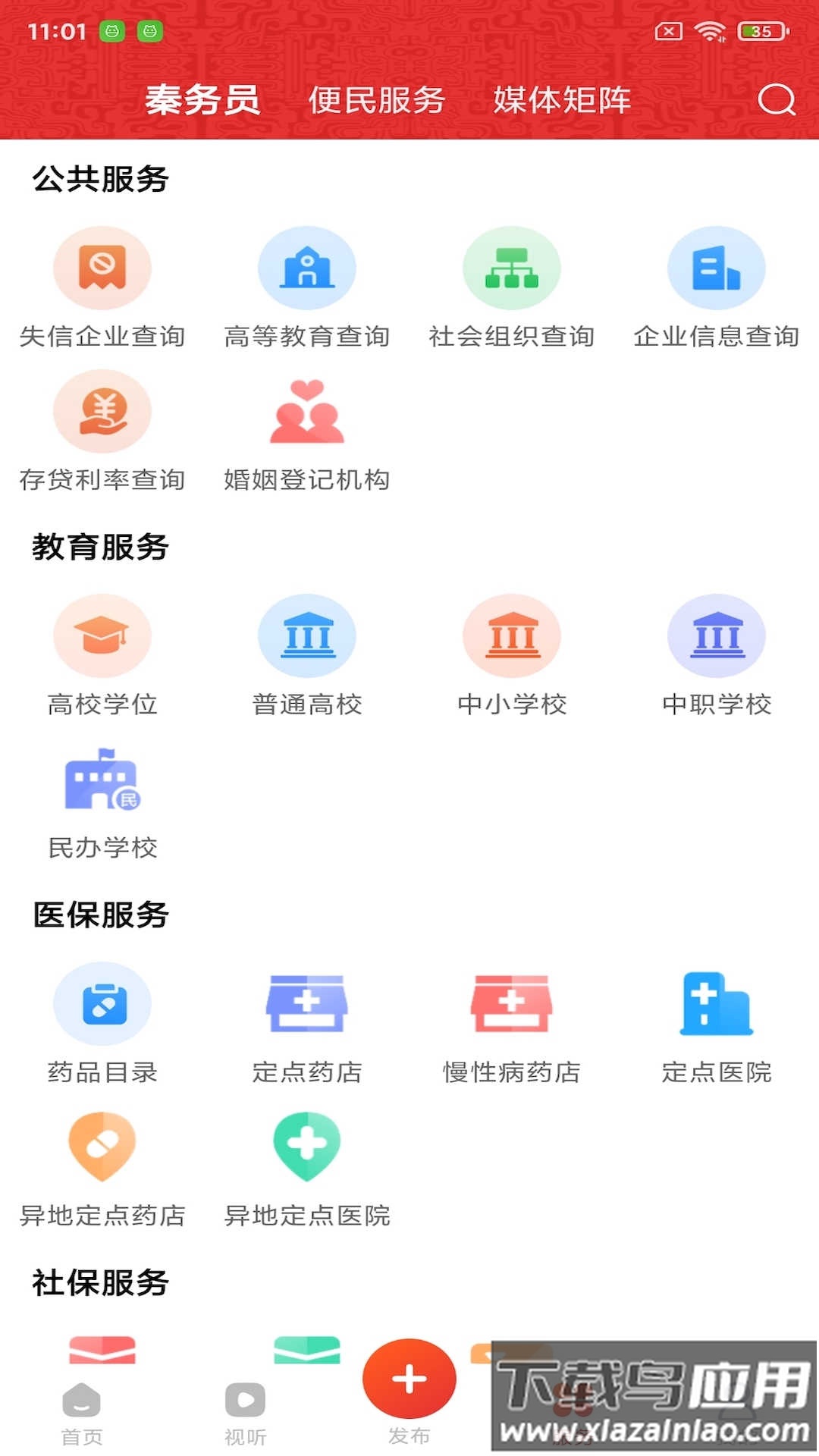Open 民办学校 private school icon
The image size is (819, 1456).
102,781
